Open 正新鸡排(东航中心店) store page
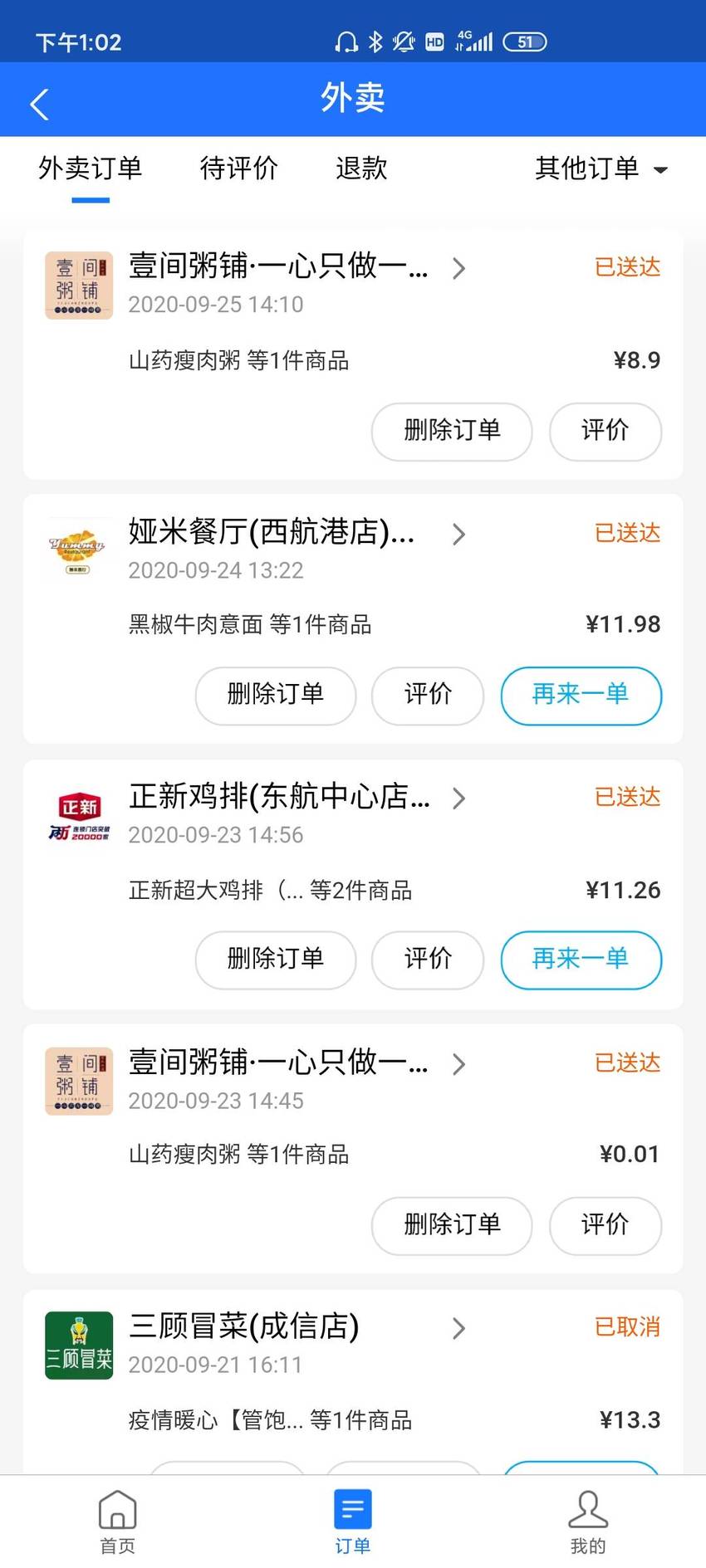The width and height of the screenshot is (706, 1568). 297,797
